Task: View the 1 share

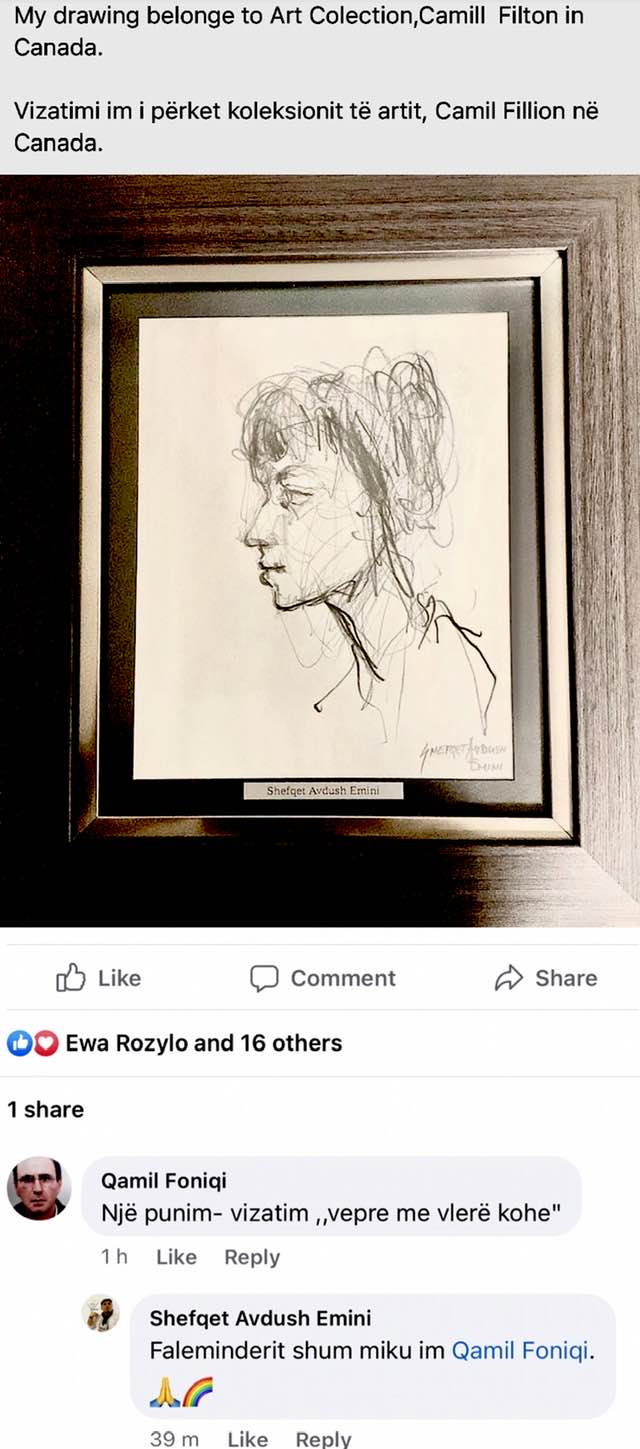Action: click(x=45, y=1109)
